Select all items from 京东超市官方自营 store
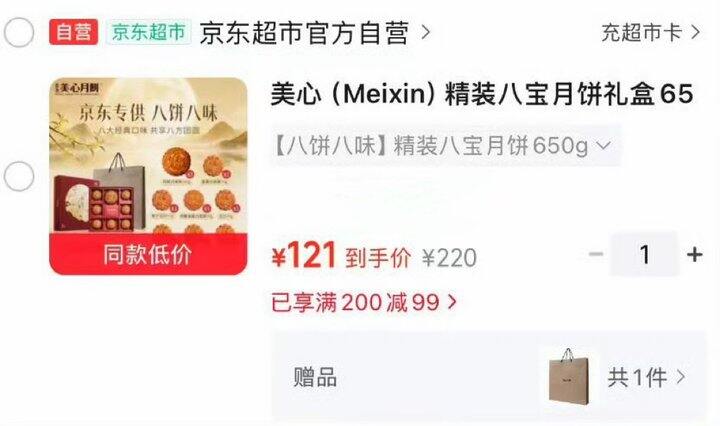 (x=19, y=33)
